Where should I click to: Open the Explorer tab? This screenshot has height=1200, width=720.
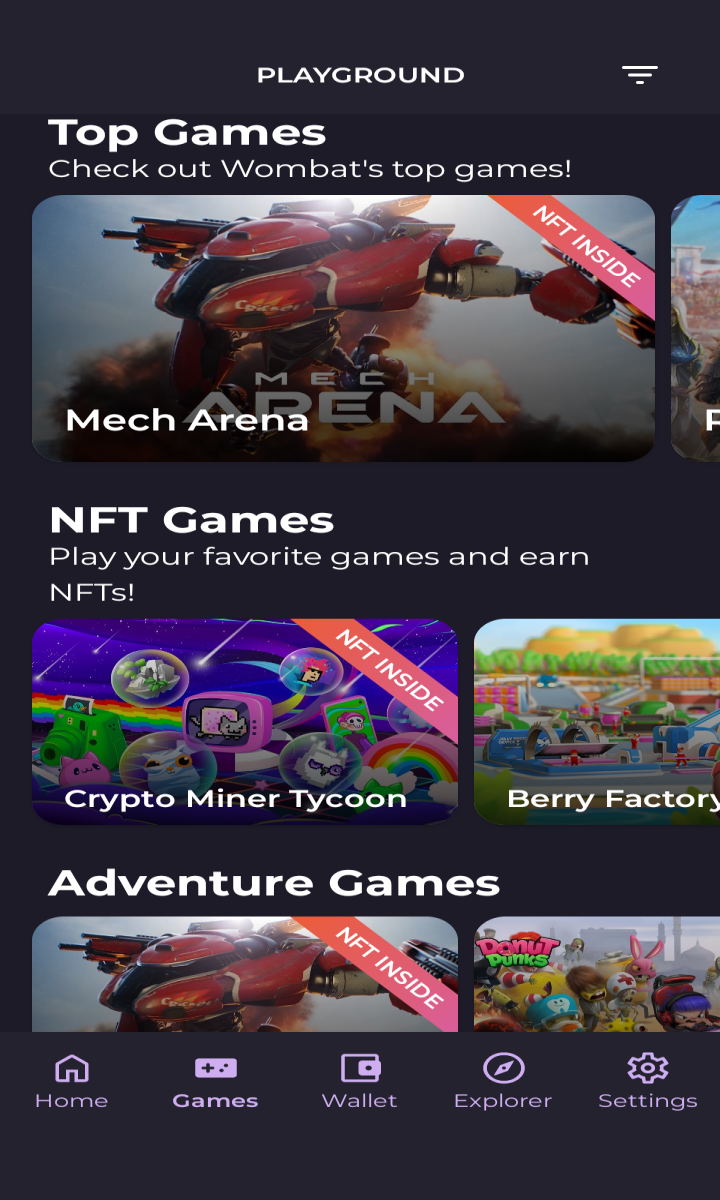pos(503,1081)
